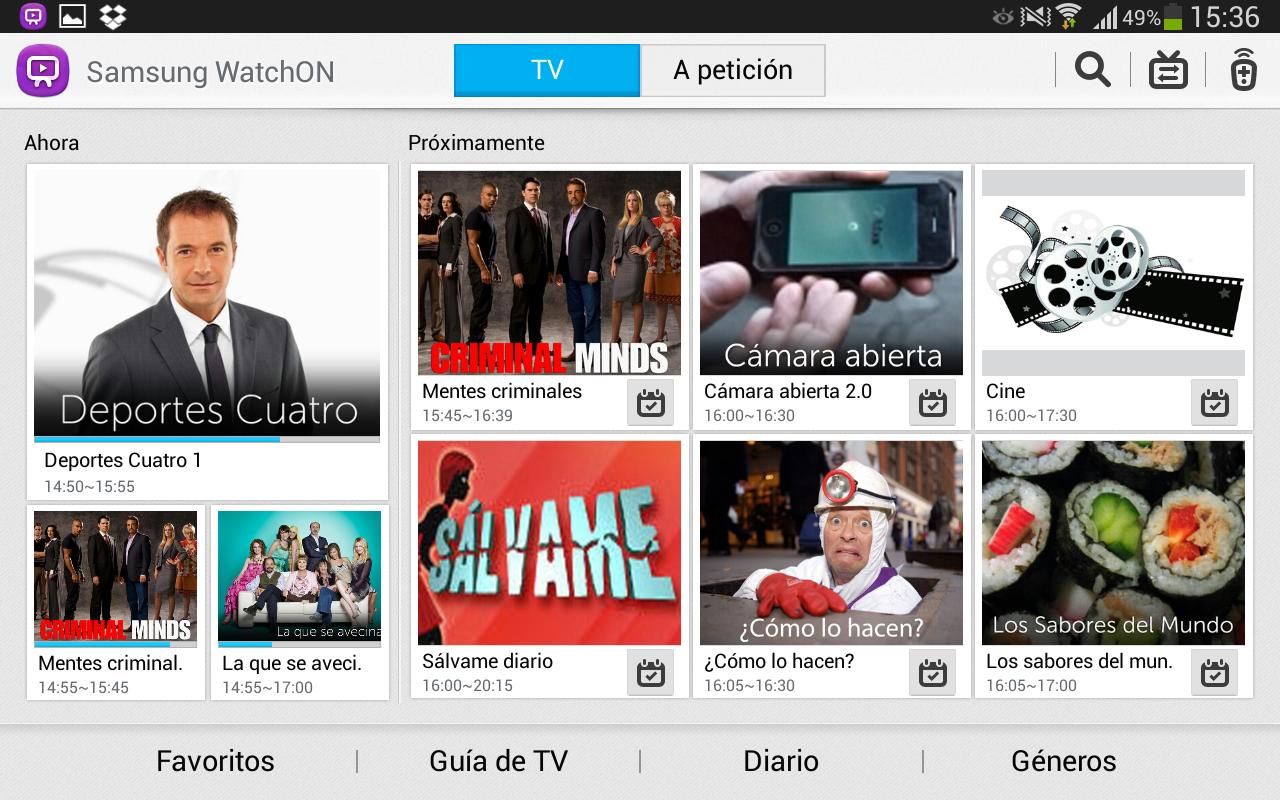Open the Guía de TV section
This screenshot has width=1280, height=800.
tap(498, 761)
